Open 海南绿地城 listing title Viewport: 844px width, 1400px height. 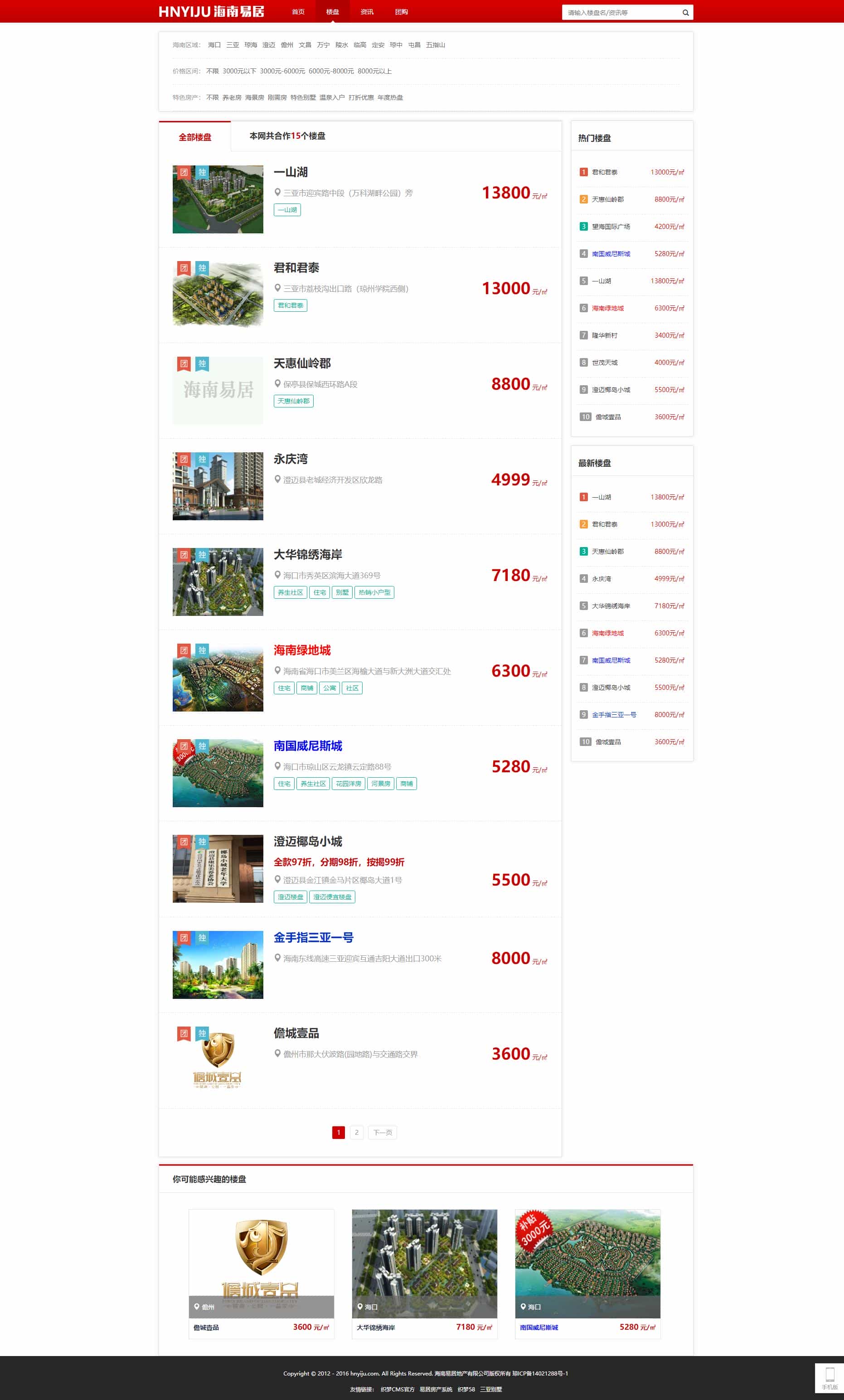(x=302, y=650)
